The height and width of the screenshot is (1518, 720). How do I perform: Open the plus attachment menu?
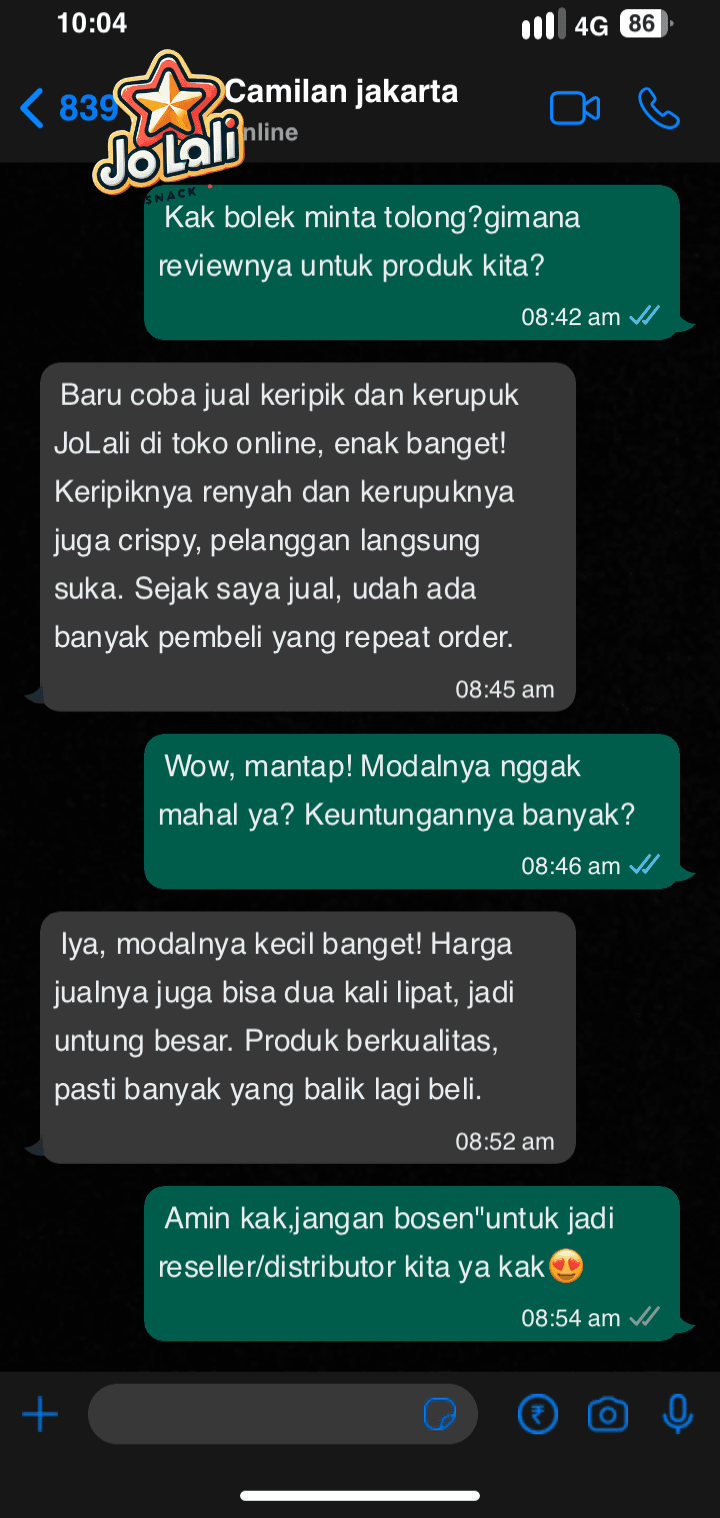[40, 1414]
